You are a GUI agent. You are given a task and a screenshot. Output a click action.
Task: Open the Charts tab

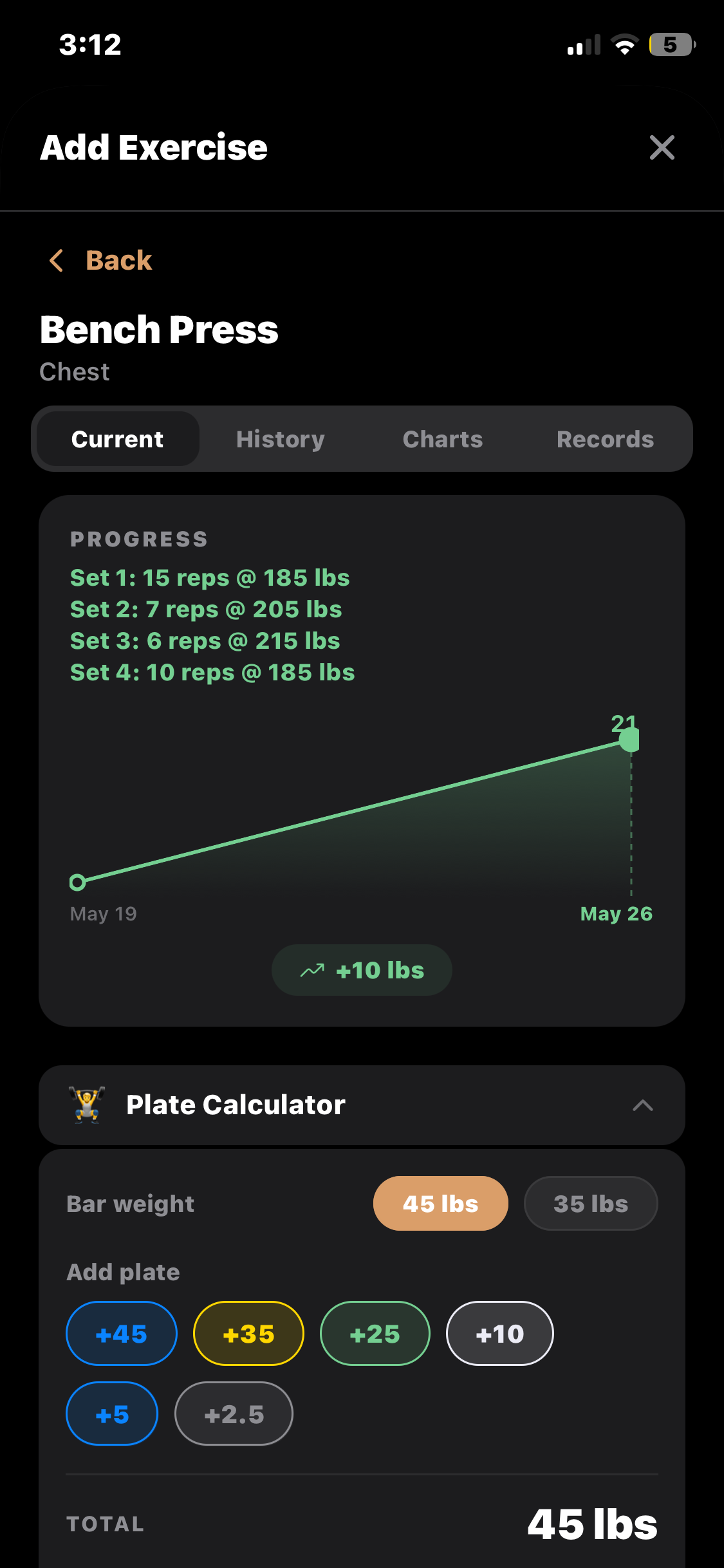click(x=443, y=439)
